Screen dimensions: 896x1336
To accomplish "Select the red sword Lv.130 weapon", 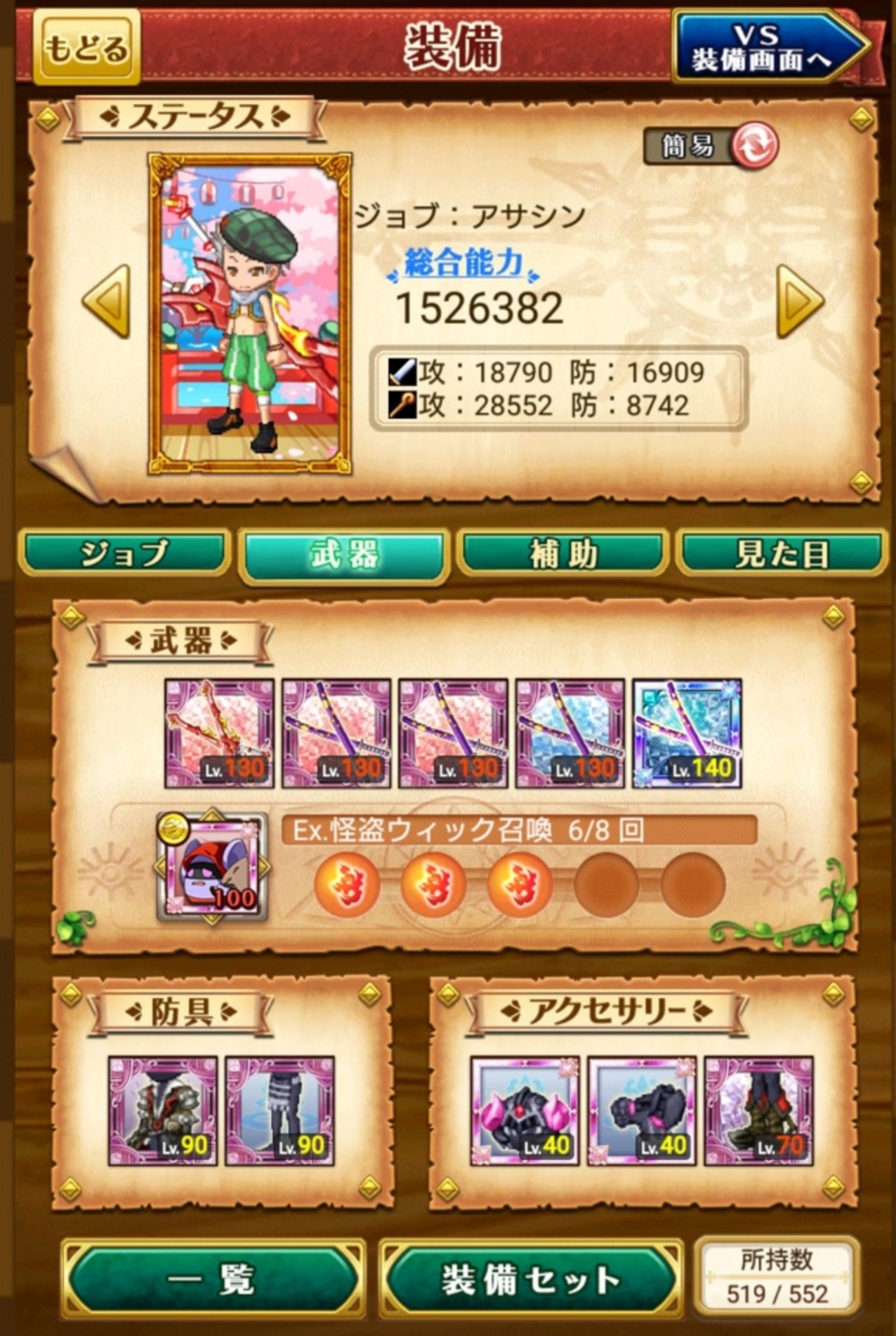I will tap(219, 733).
